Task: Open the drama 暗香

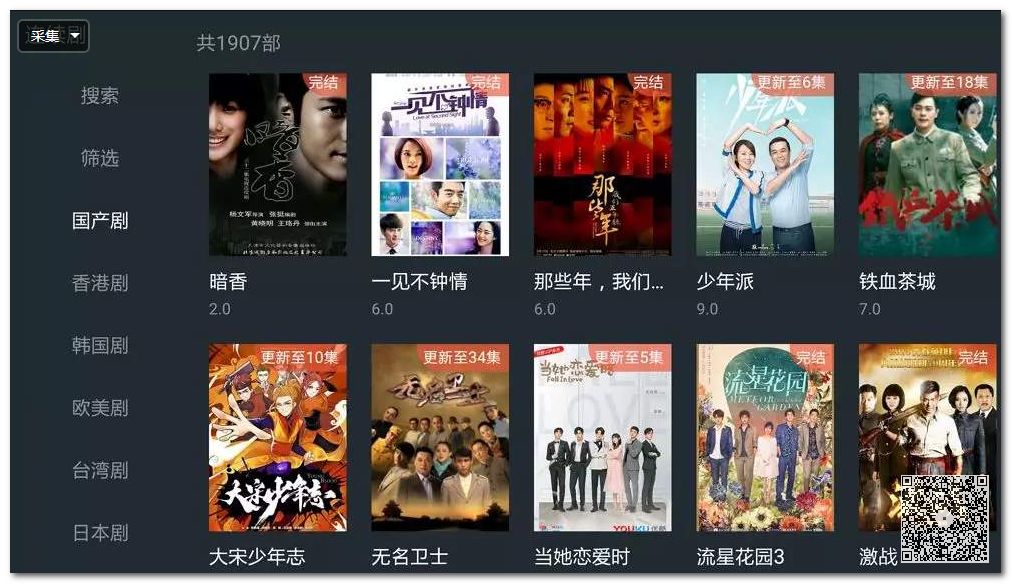Action: coord(277,165)
